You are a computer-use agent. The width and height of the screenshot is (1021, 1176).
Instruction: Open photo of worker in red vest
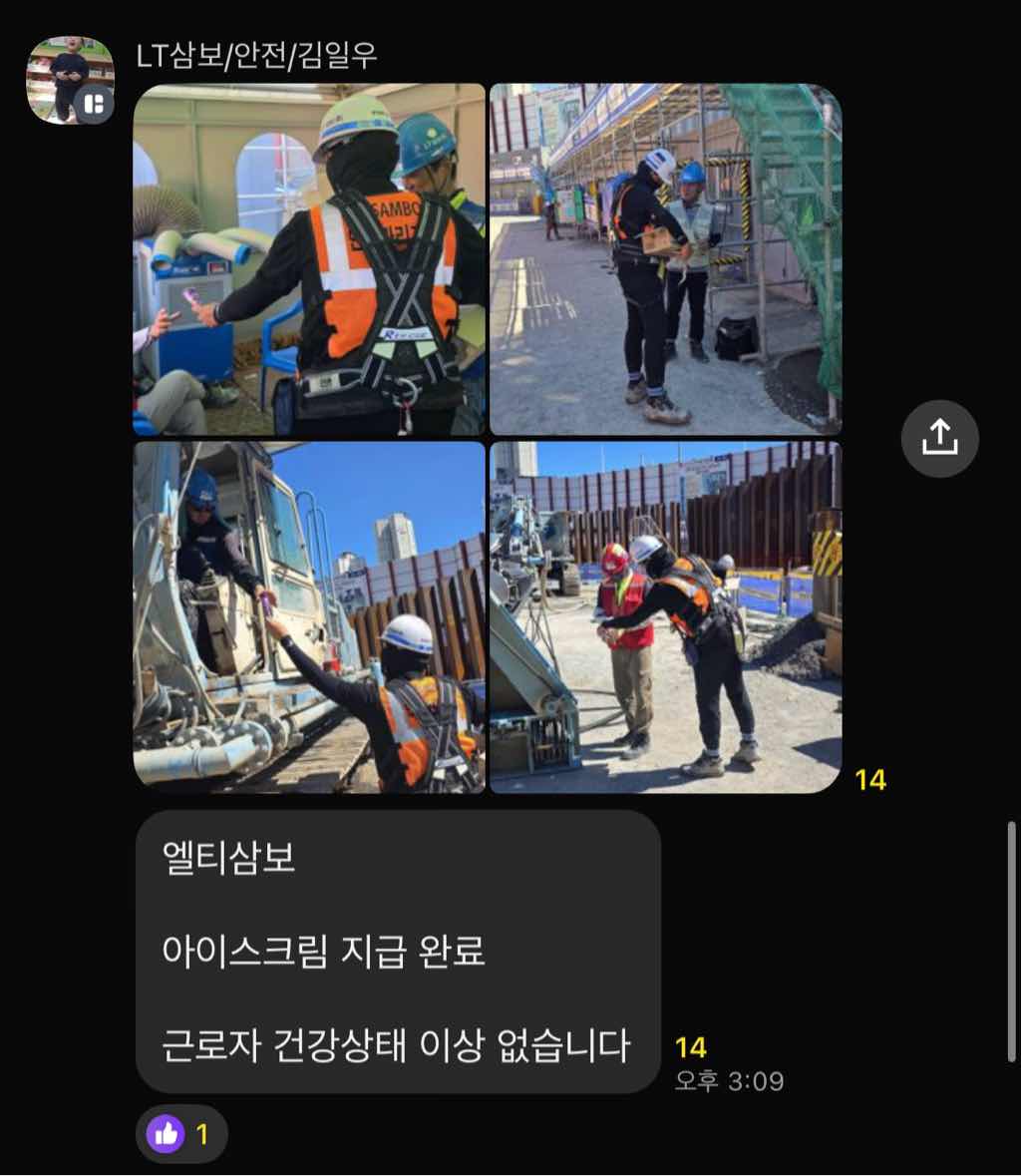pos(665,617)
